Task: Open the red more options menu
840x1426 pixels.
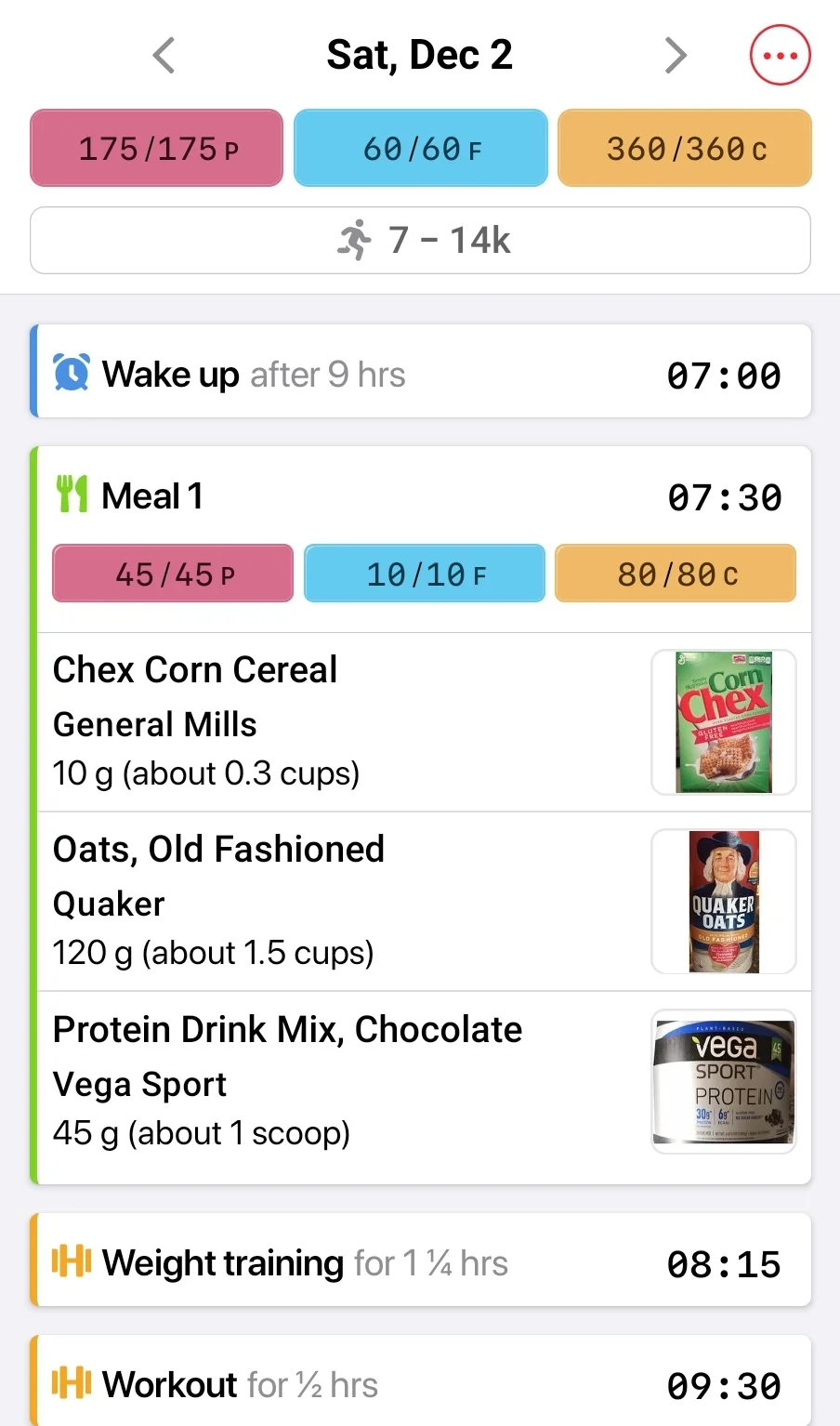Action: 780,56
